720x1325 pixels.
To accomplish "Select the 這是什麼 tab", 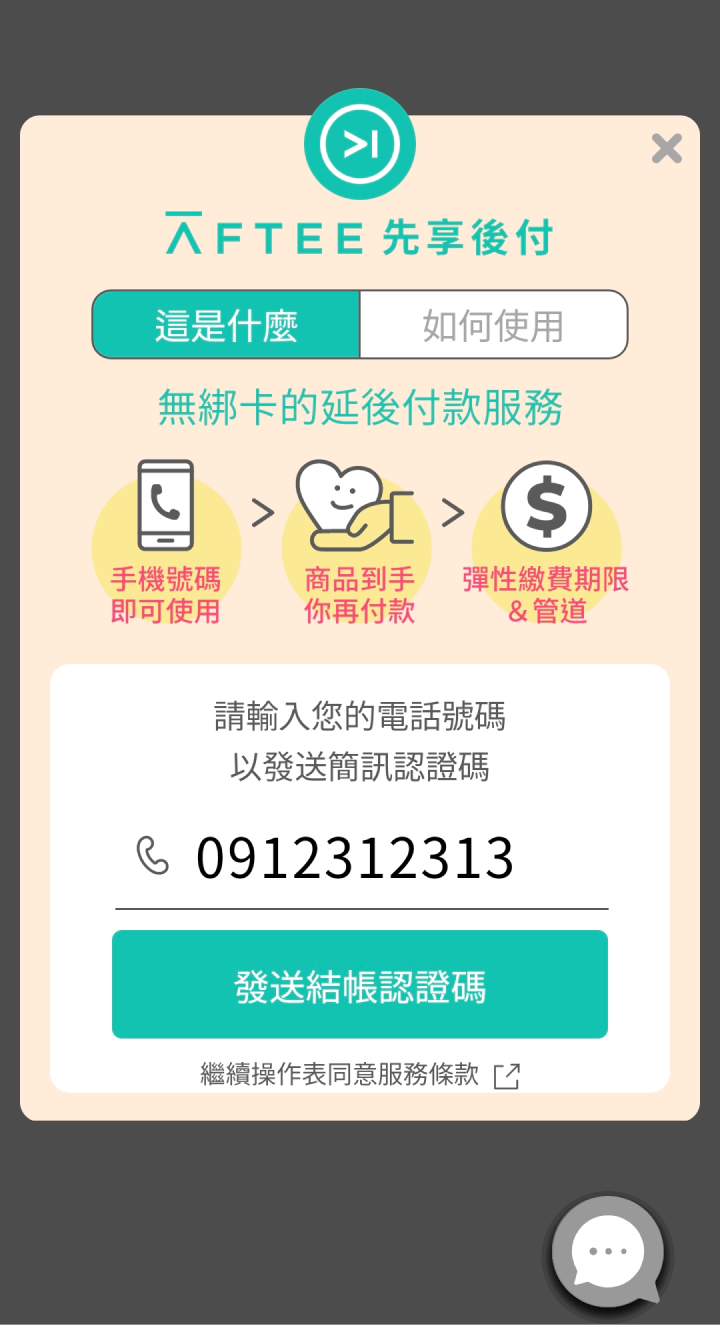I will (x=227, y=325).
